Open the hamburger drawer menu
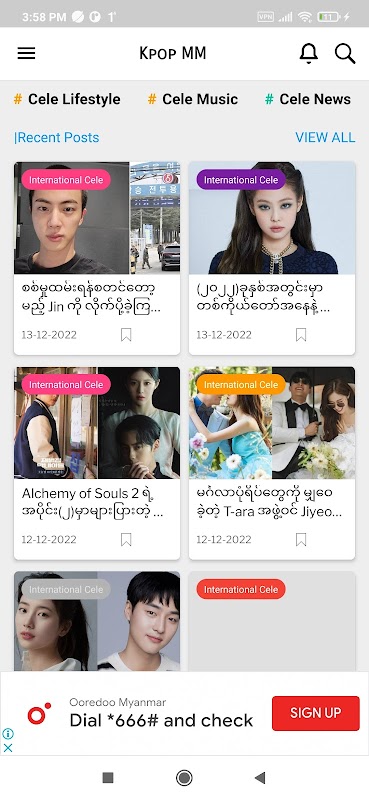 point(27,53)
